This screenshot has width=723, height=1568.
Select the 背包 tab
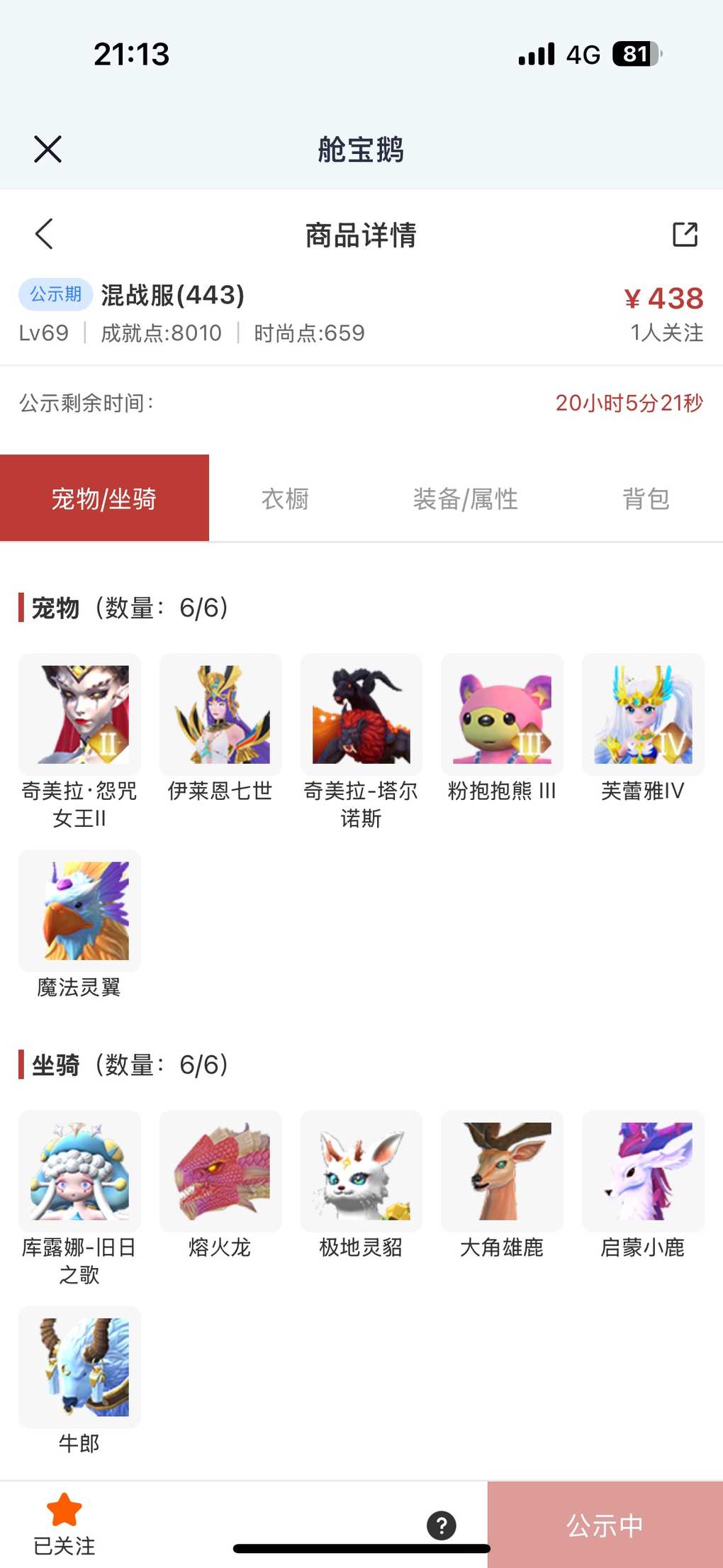645,499
